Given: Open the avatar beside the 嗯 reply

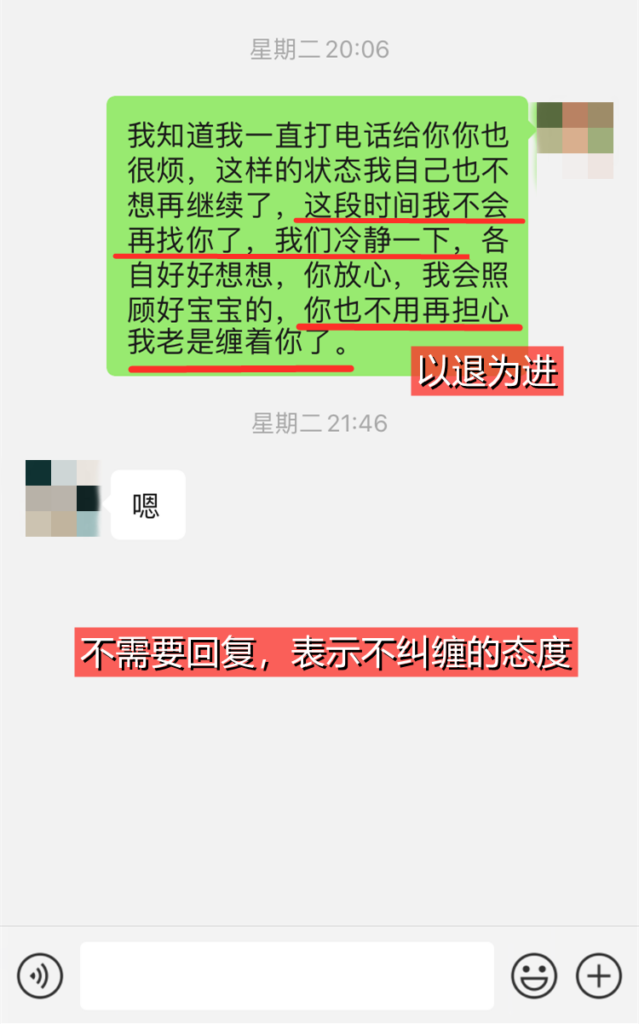Looking at the screenshot, I should pyautogui.click(x=63, y=499).
